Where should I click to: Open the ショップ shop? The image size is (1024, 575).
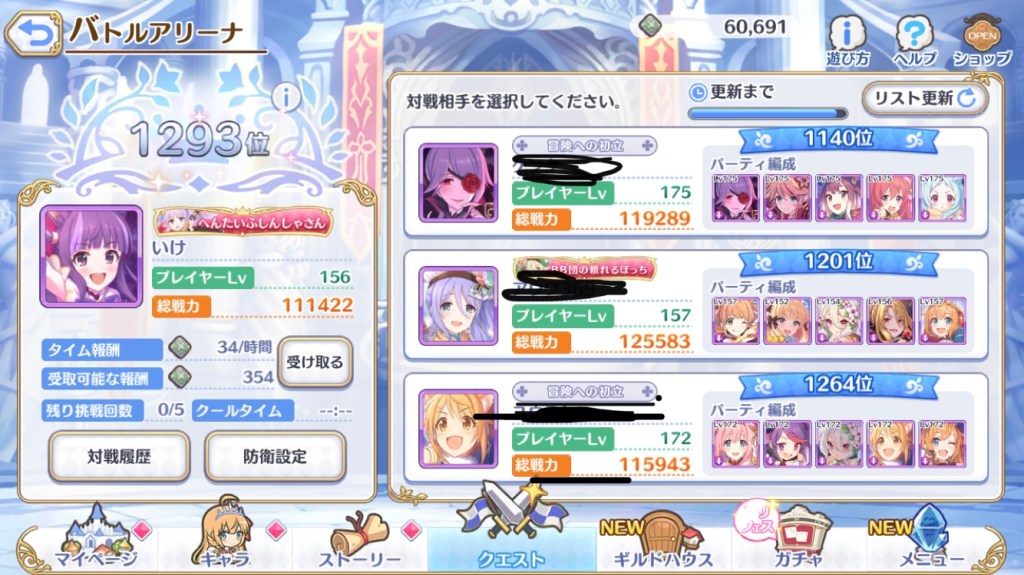click(x=981, y=43)
